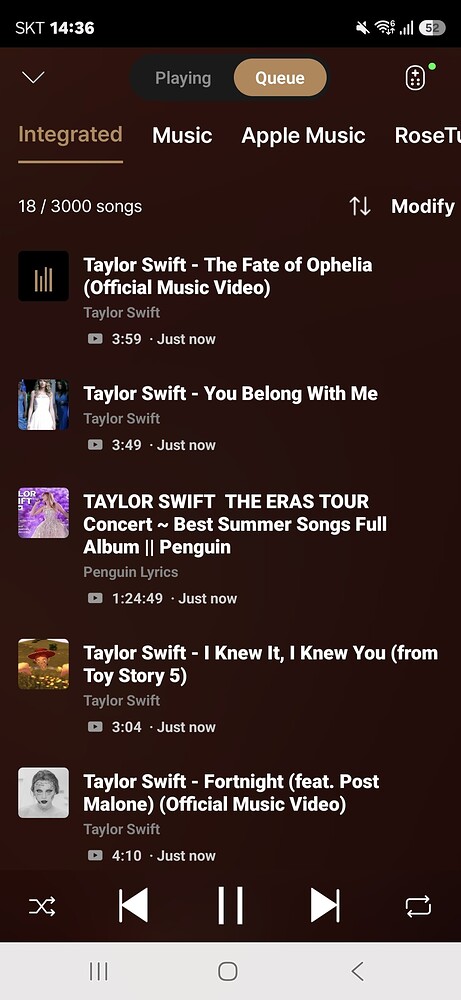Select the Integrated tab

point(70,135)
